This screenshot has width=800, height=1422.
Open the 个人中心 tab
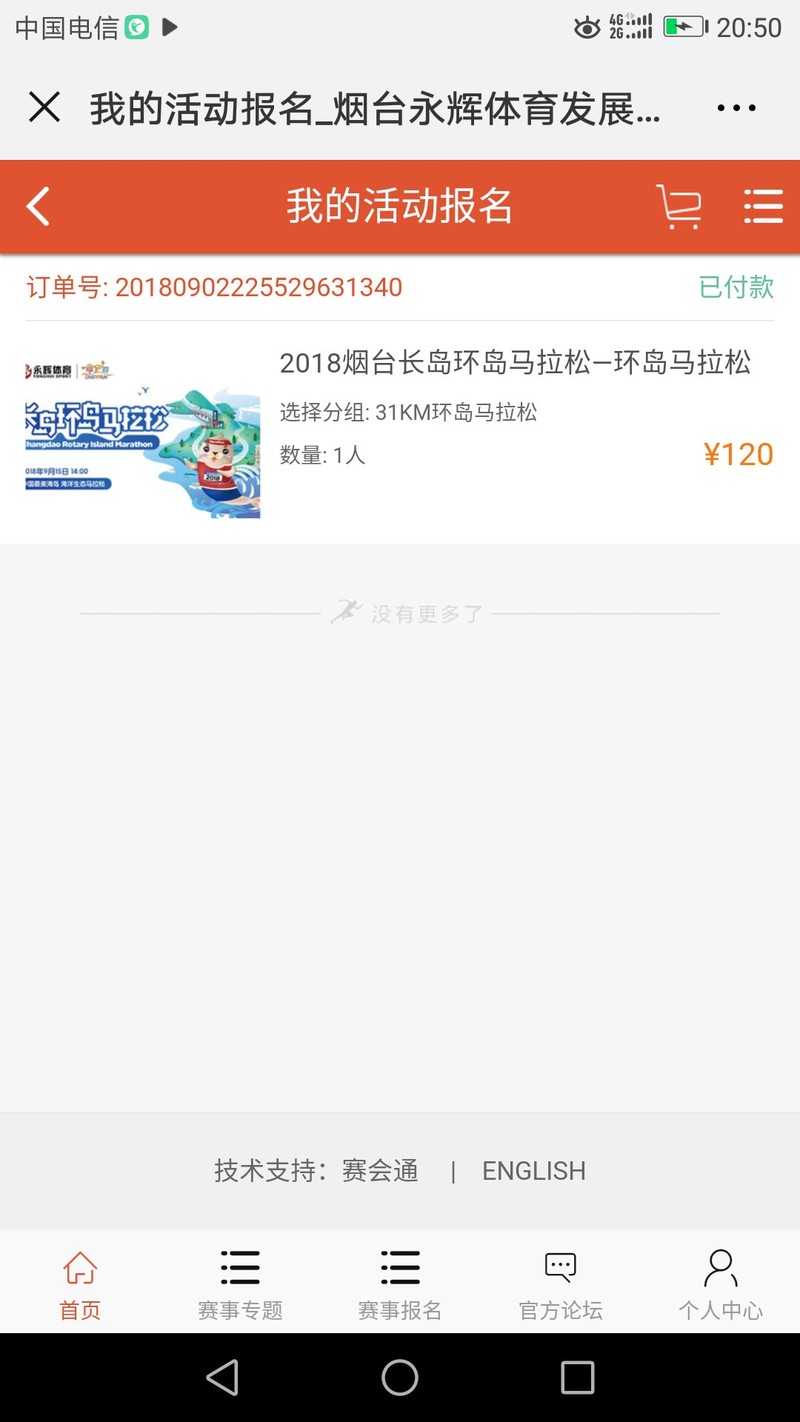720,1284
